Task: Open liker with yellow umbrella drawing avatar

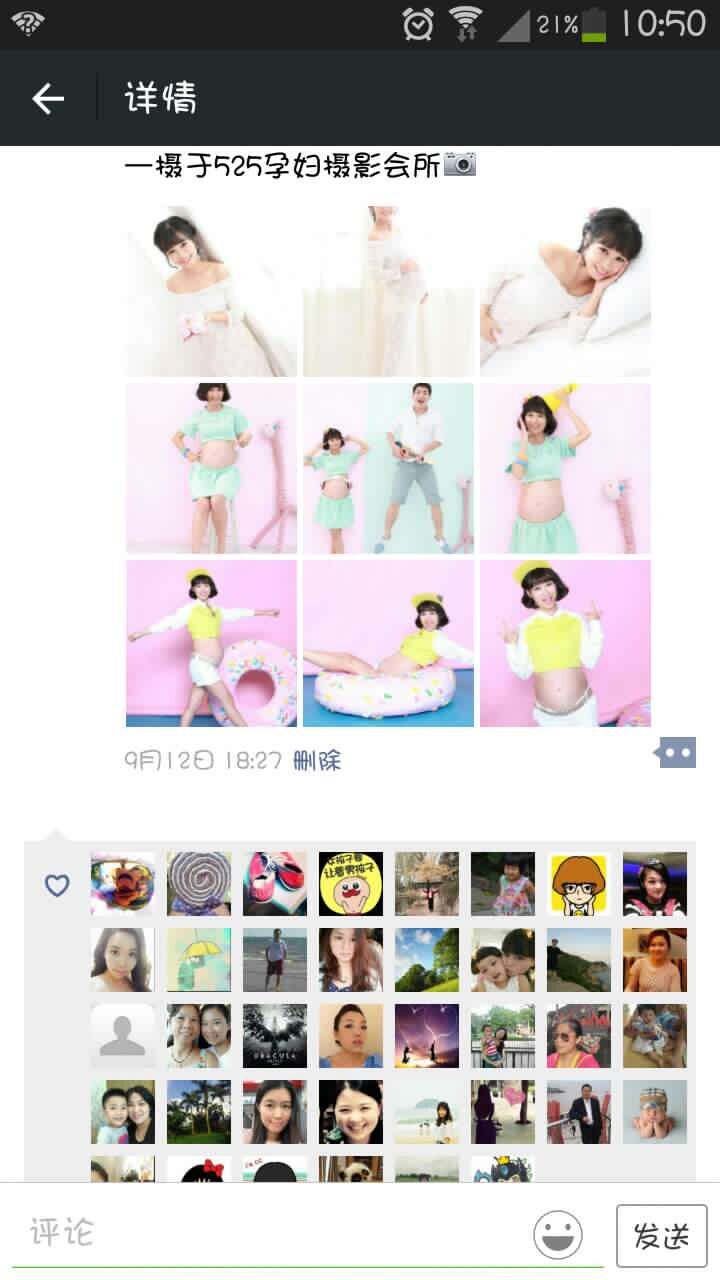Action: [x=199, y=960]
